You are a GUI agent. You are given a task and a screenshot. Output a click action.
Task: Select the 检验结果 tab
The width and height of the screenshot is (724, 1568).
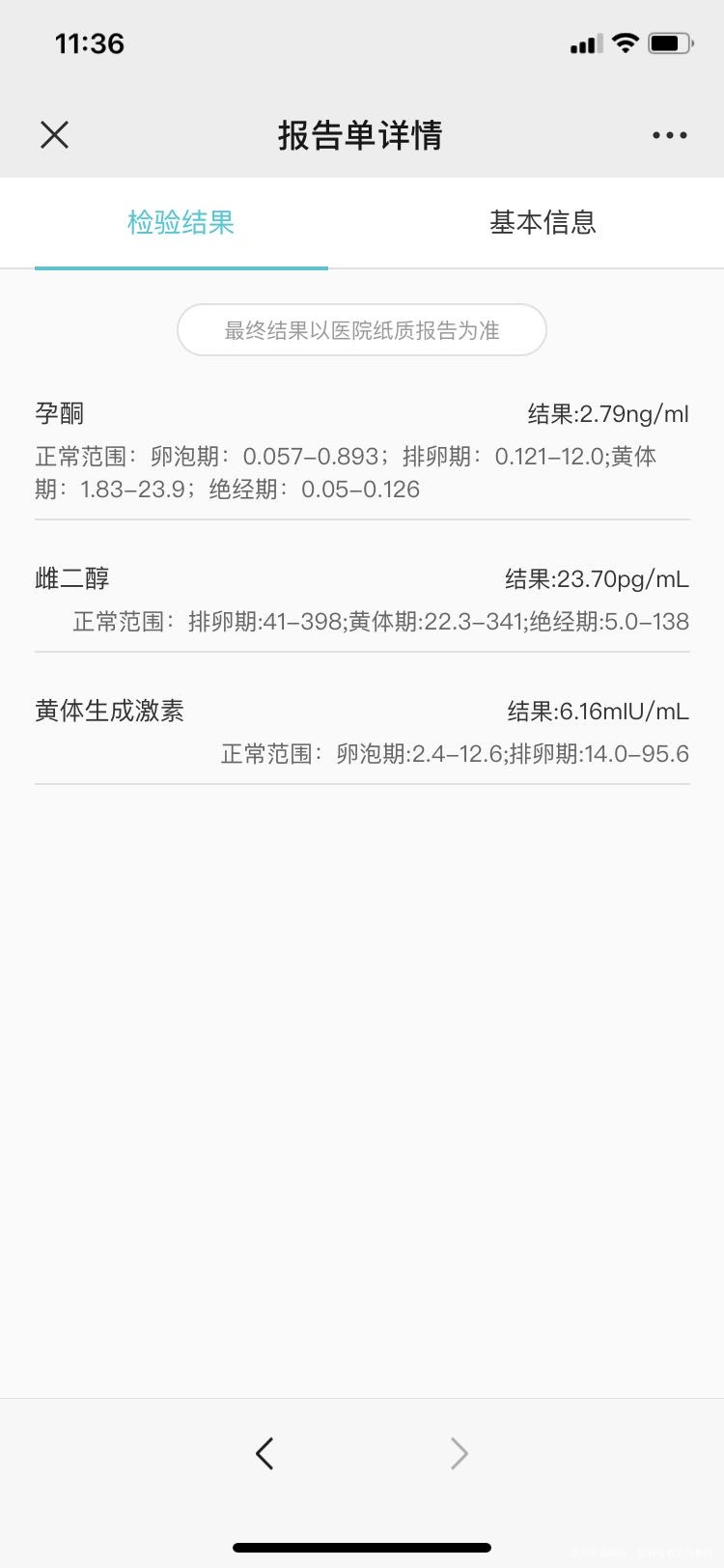(181, 223)
